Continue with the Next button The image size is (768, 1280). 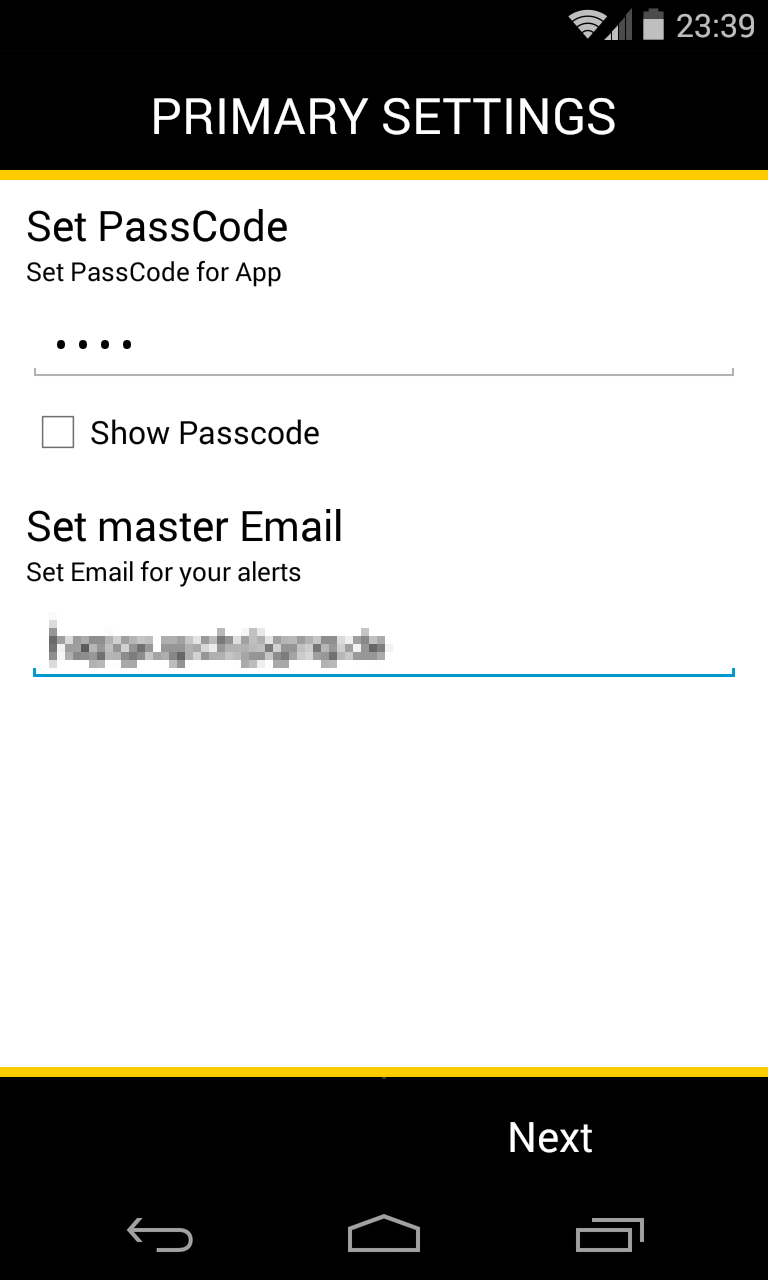coord(550,1138)
